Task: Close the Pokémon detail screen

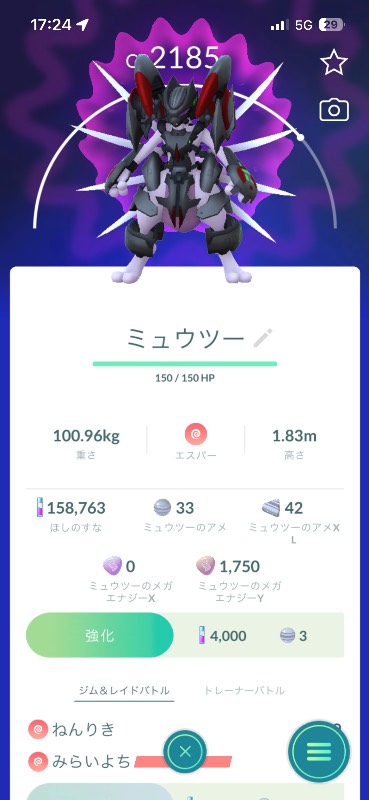Action: point(185,751)
